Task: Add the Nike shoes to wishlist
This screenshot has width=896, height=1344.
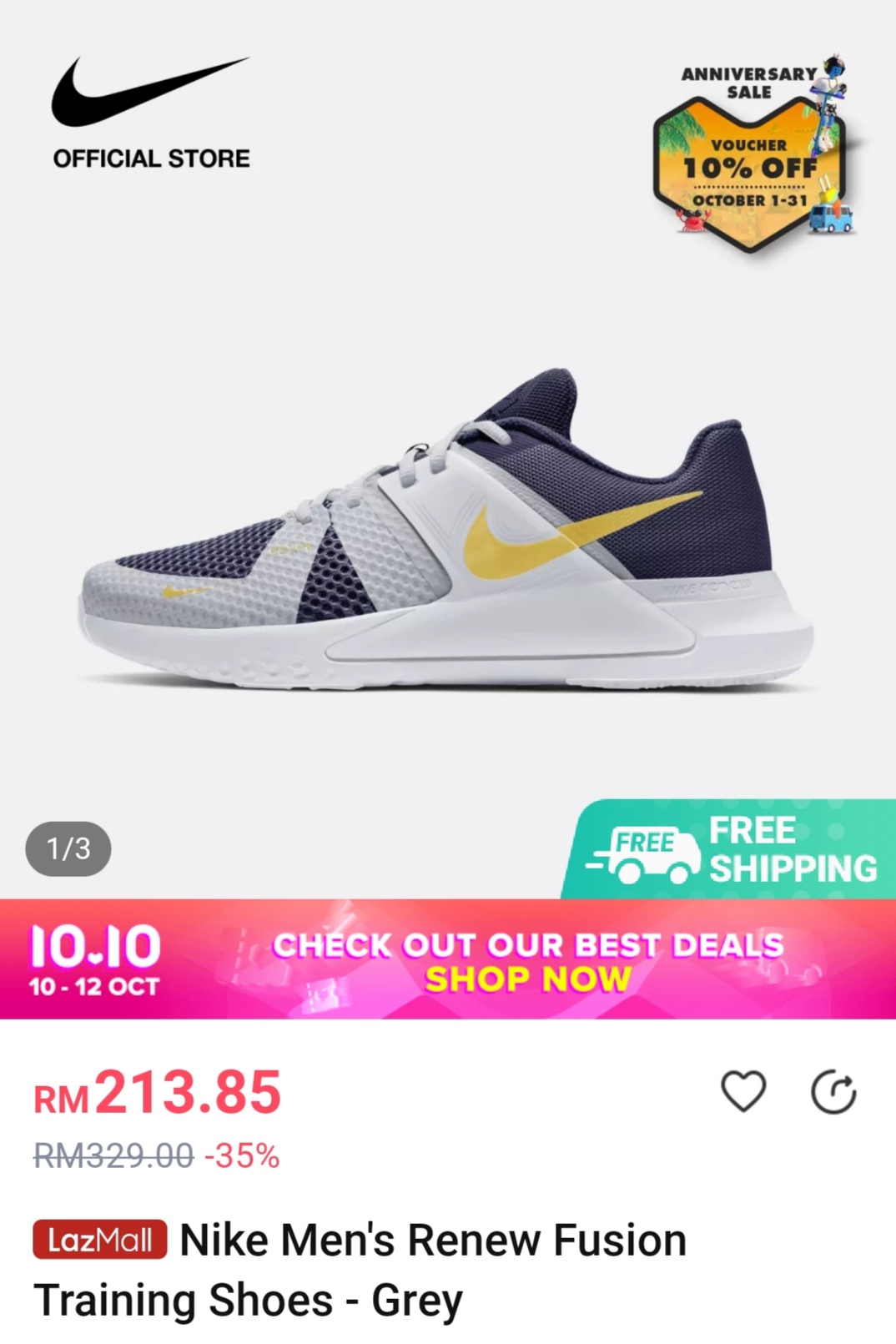Action: tap(742, 1091)
